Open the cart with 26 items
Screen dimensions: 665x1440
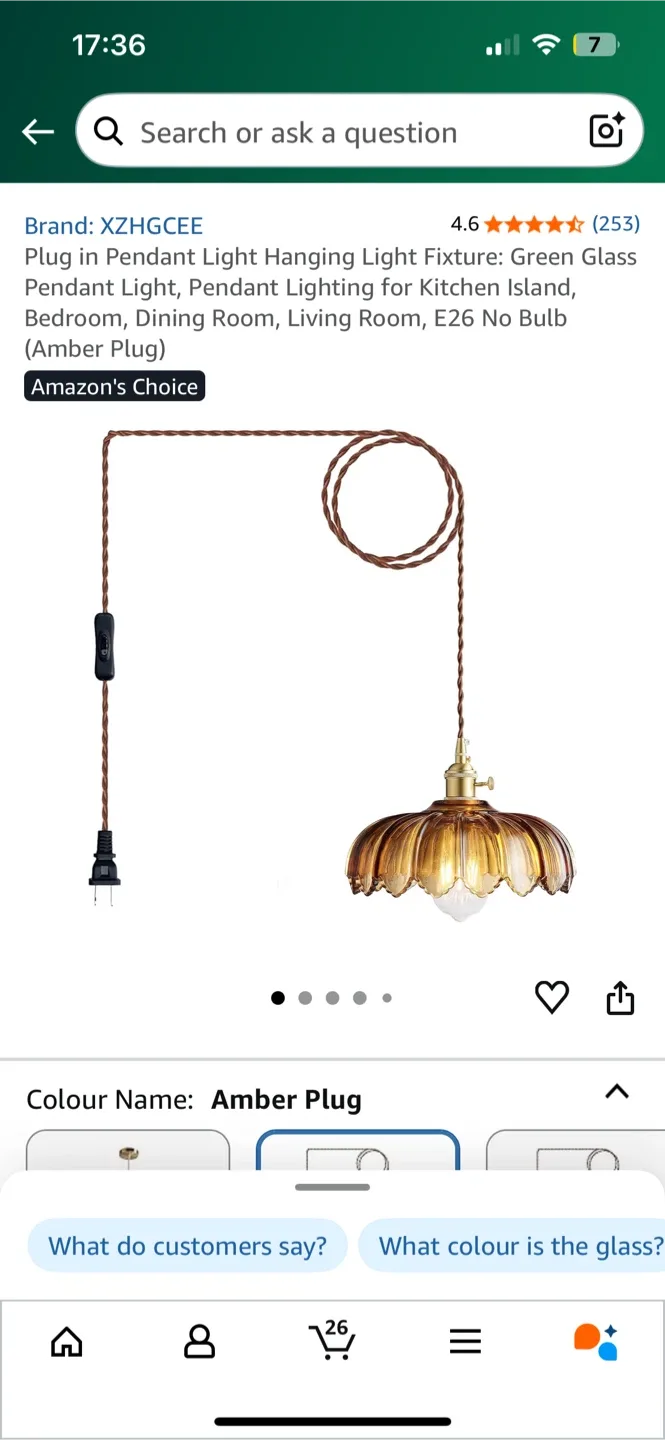[x=331, y=1339]
